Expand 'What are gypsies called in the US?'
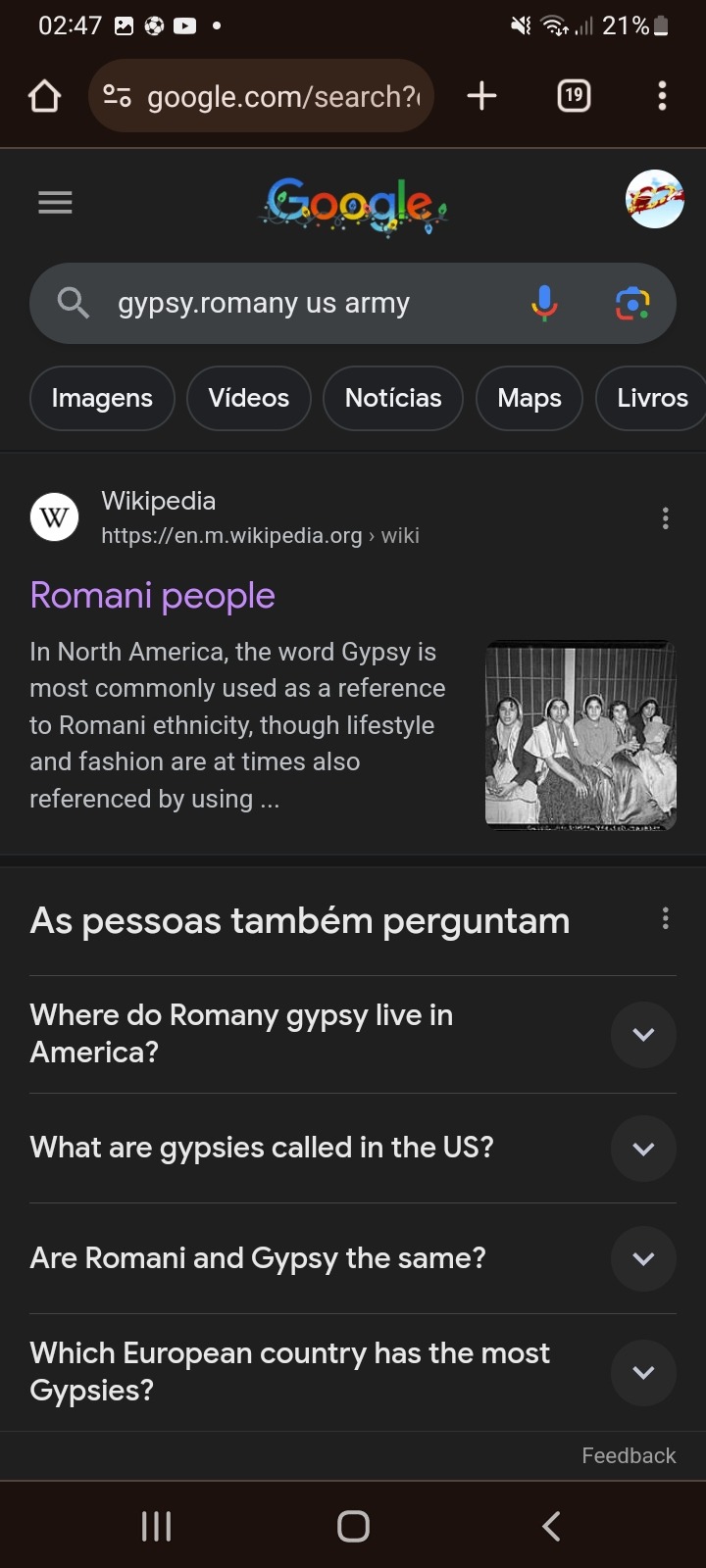The image size is (706, 1568). [643, 1149]
